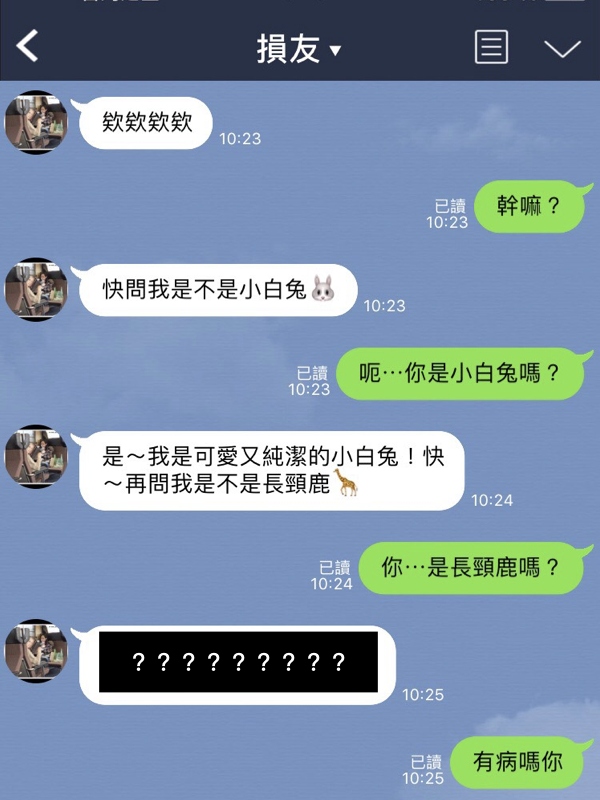Open the avatar beside the 快問我是不是小白兔 message
This screenshot has height=800, width=600.
[36, 290]
